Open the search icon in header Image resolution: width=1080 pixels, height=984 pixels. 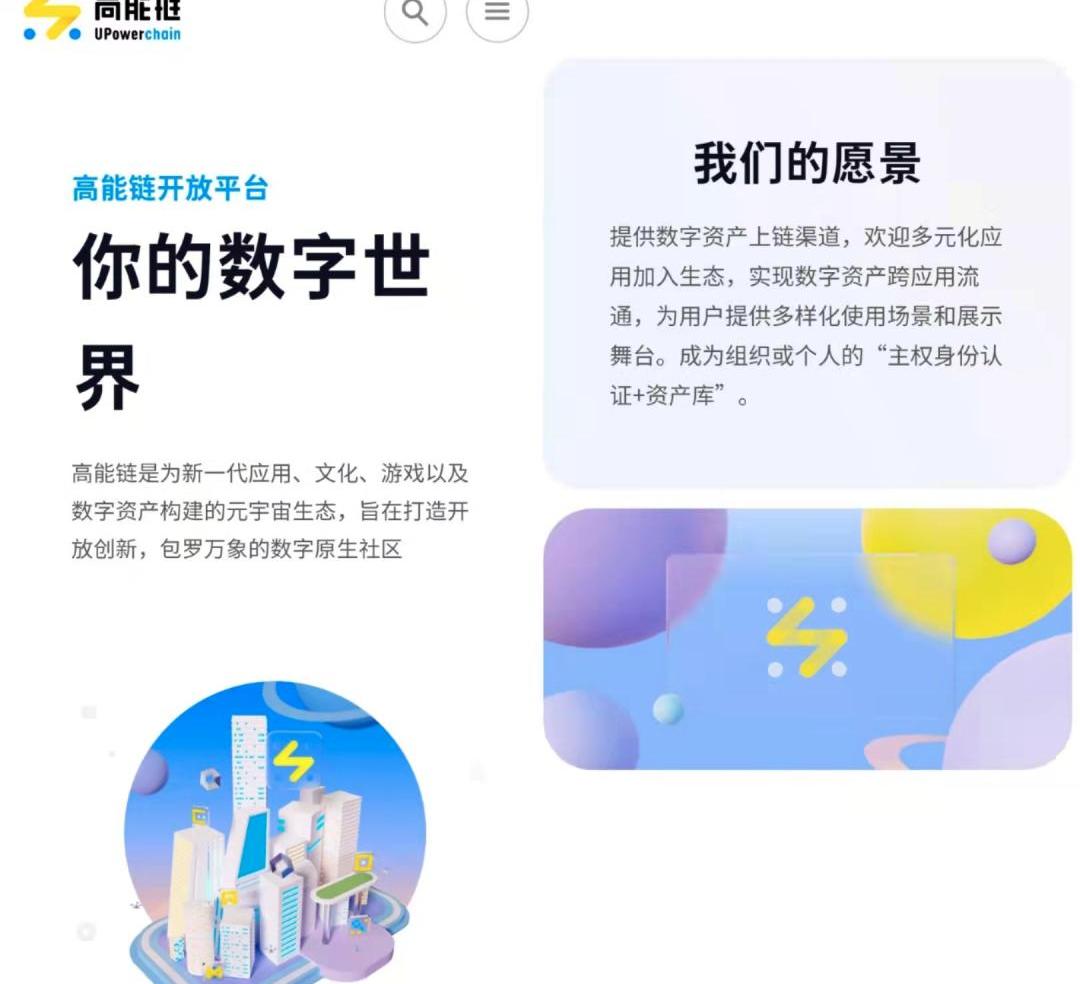[414, 14]
